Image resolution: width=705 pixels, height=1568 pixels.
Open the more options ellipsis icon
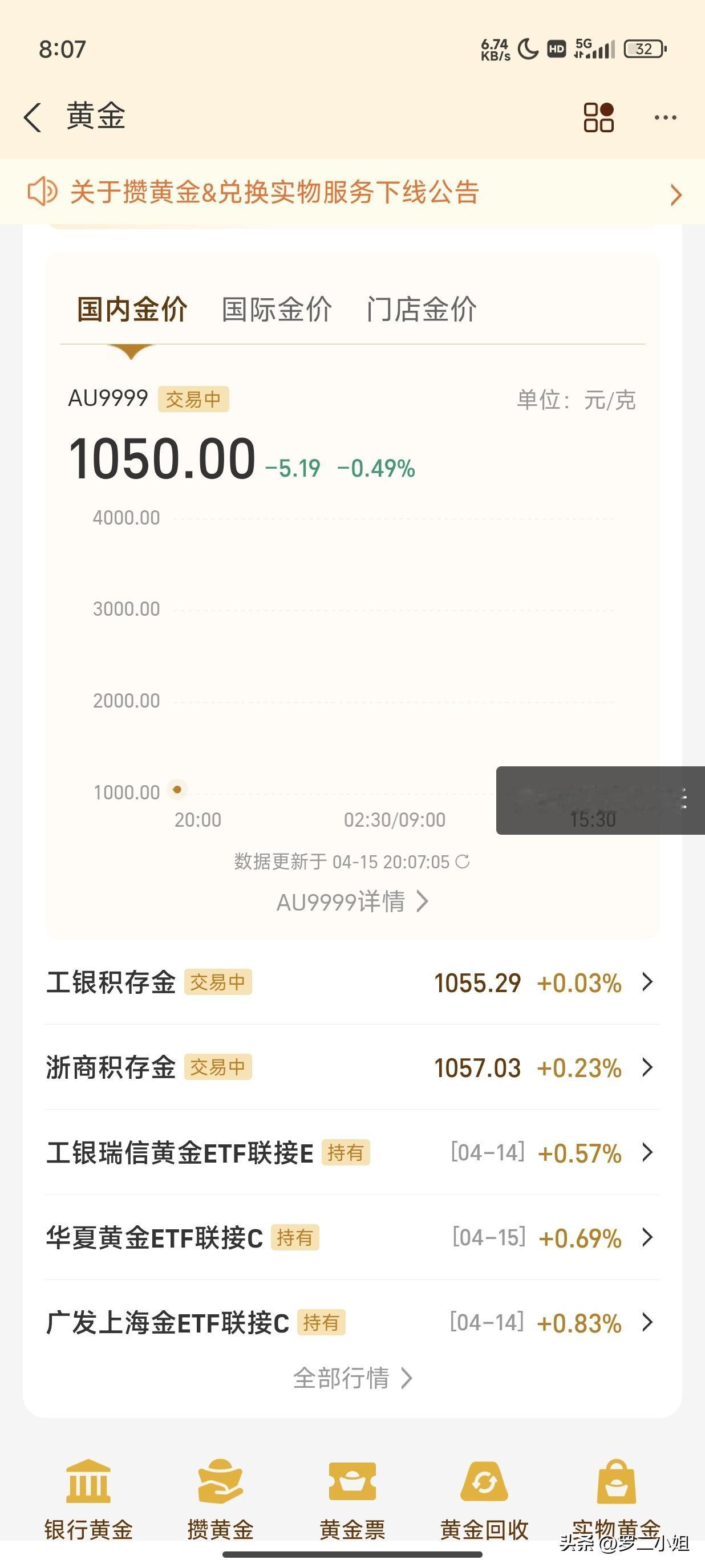tap(666, 116)
